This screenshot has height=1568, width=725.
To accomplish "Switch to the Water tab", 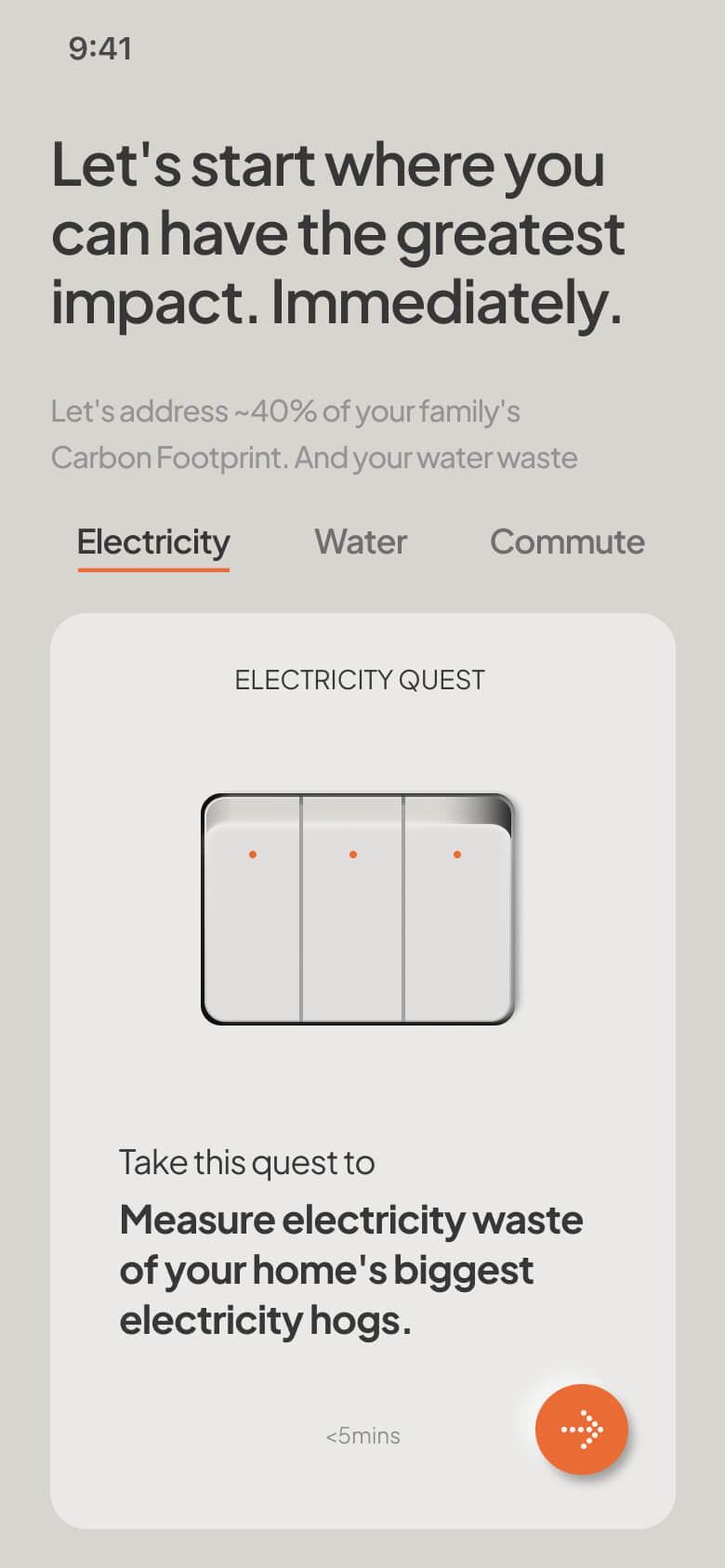I will pyautogui.click(x=361, y=542).
